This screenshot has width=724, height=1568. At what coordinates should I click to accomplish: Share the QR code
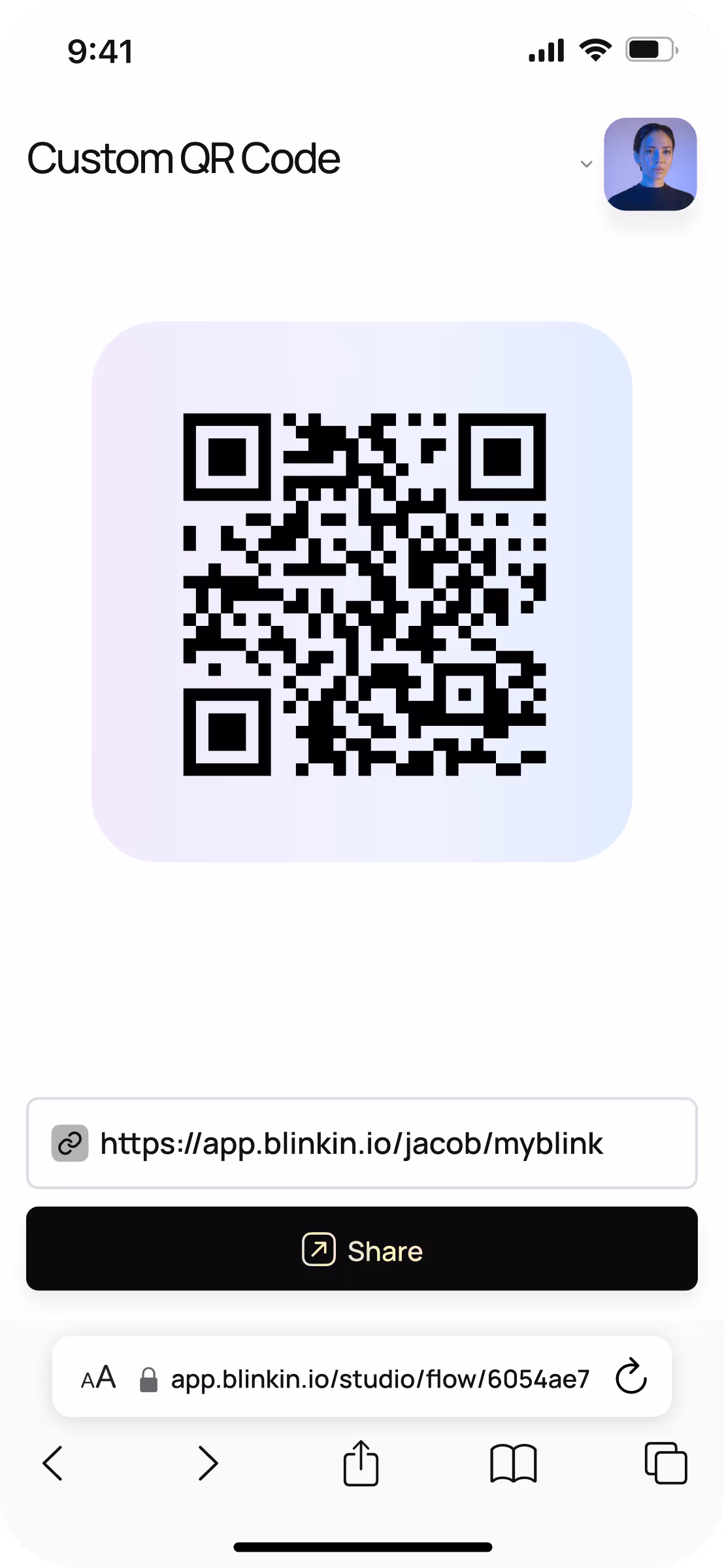362,1249
